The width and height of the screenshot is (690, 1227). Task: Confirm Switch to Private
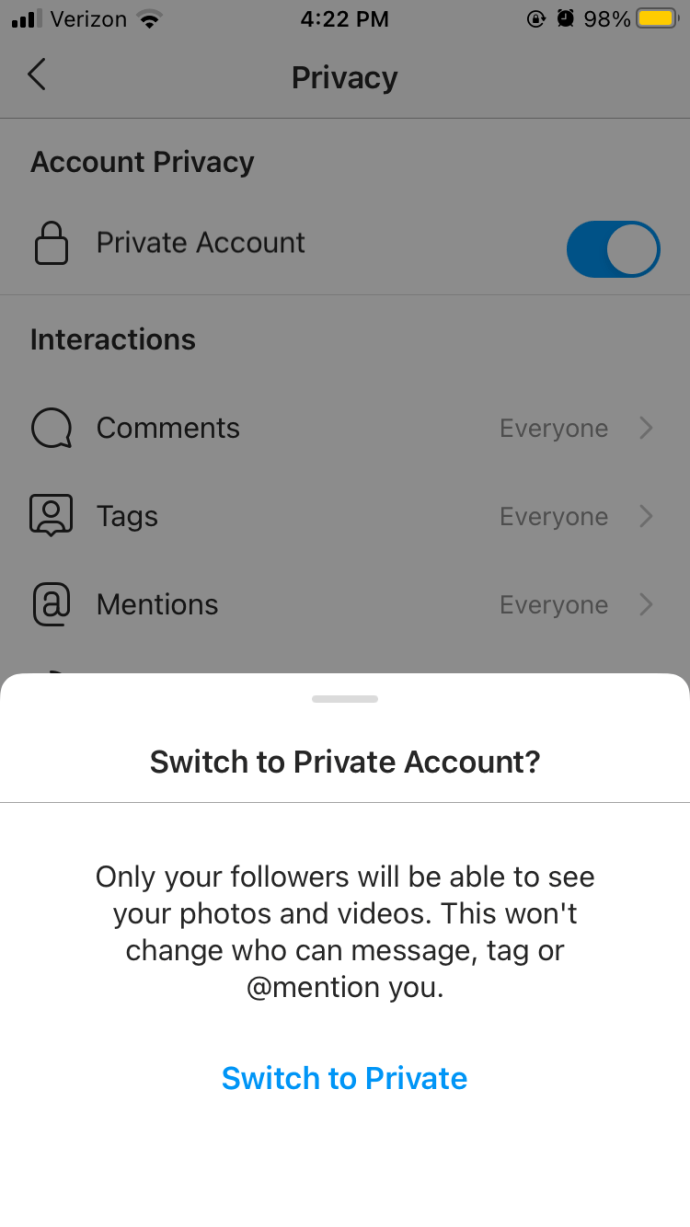[x=344, y=1078]
